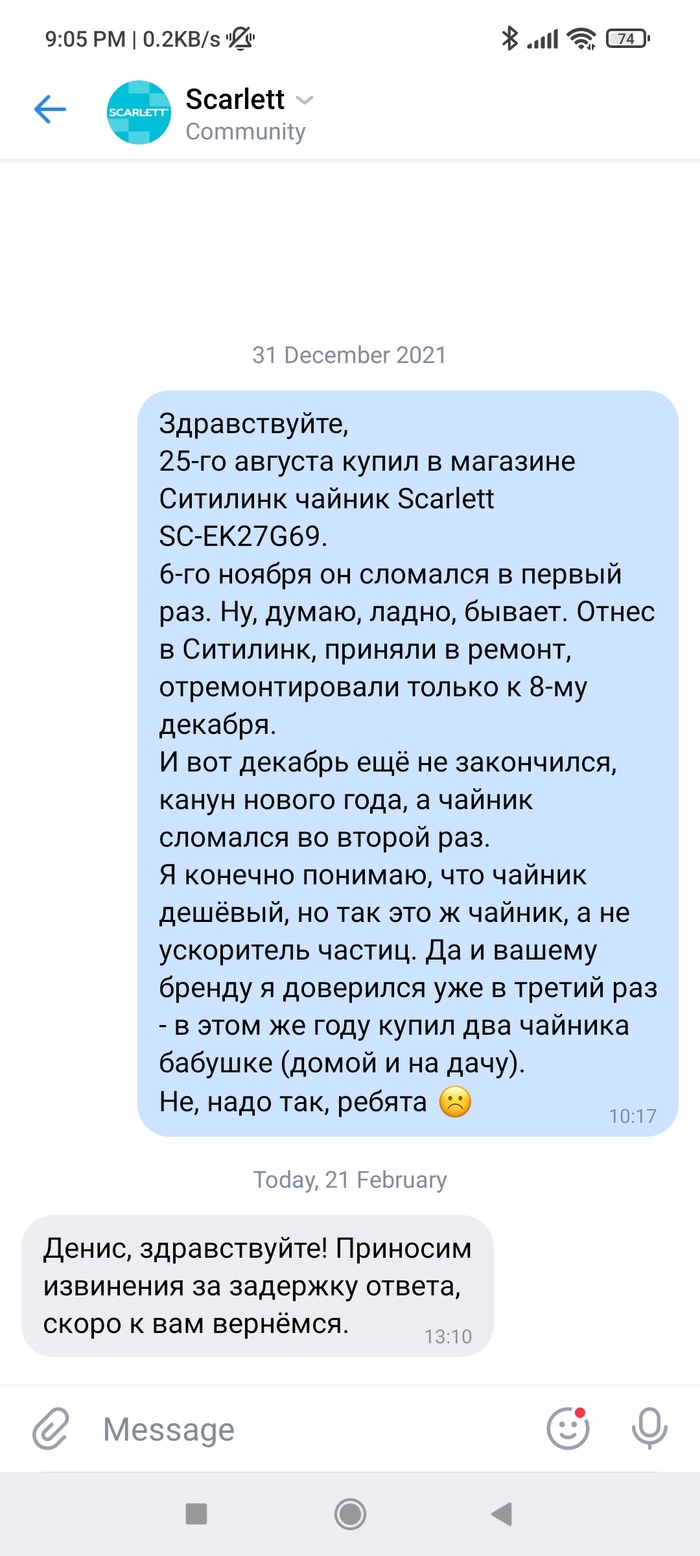Viewport: 700px width, 1556px height.
Task: Attach a file with the paperclip
Action: pyautogui.click(x=50, y=1429)
